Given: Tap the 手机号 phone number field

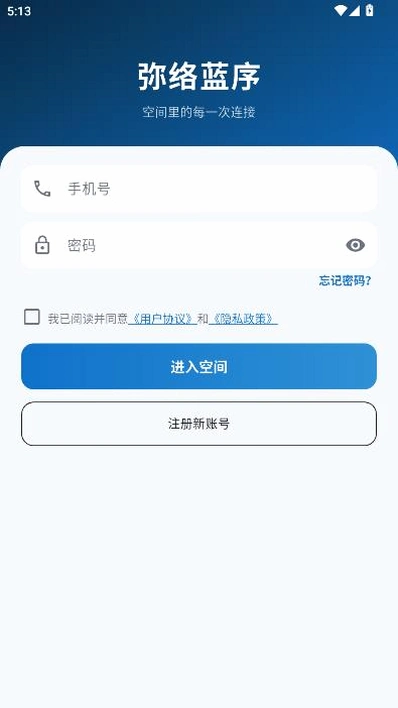Looking at the screenshot, I should coord(199,188).
